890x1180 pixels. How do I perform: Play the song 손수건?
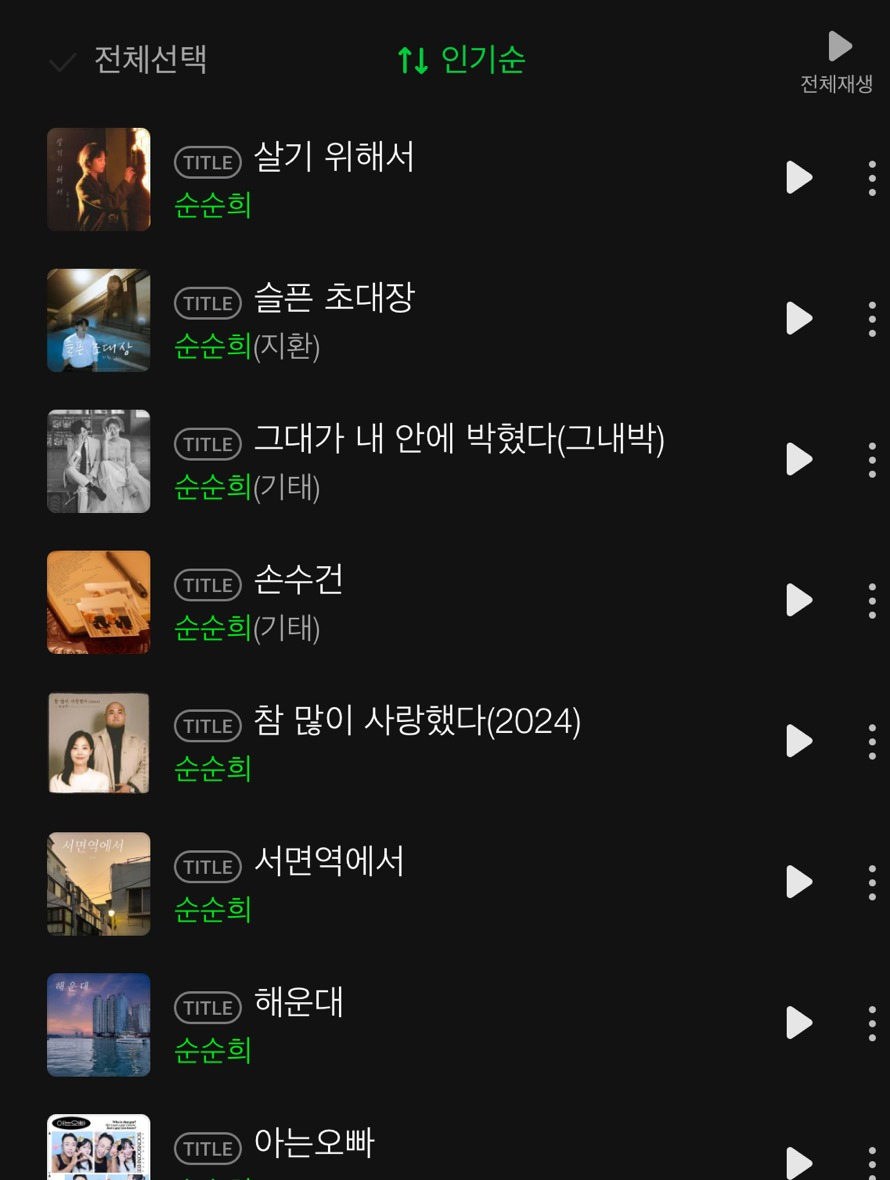click(798, 601)
